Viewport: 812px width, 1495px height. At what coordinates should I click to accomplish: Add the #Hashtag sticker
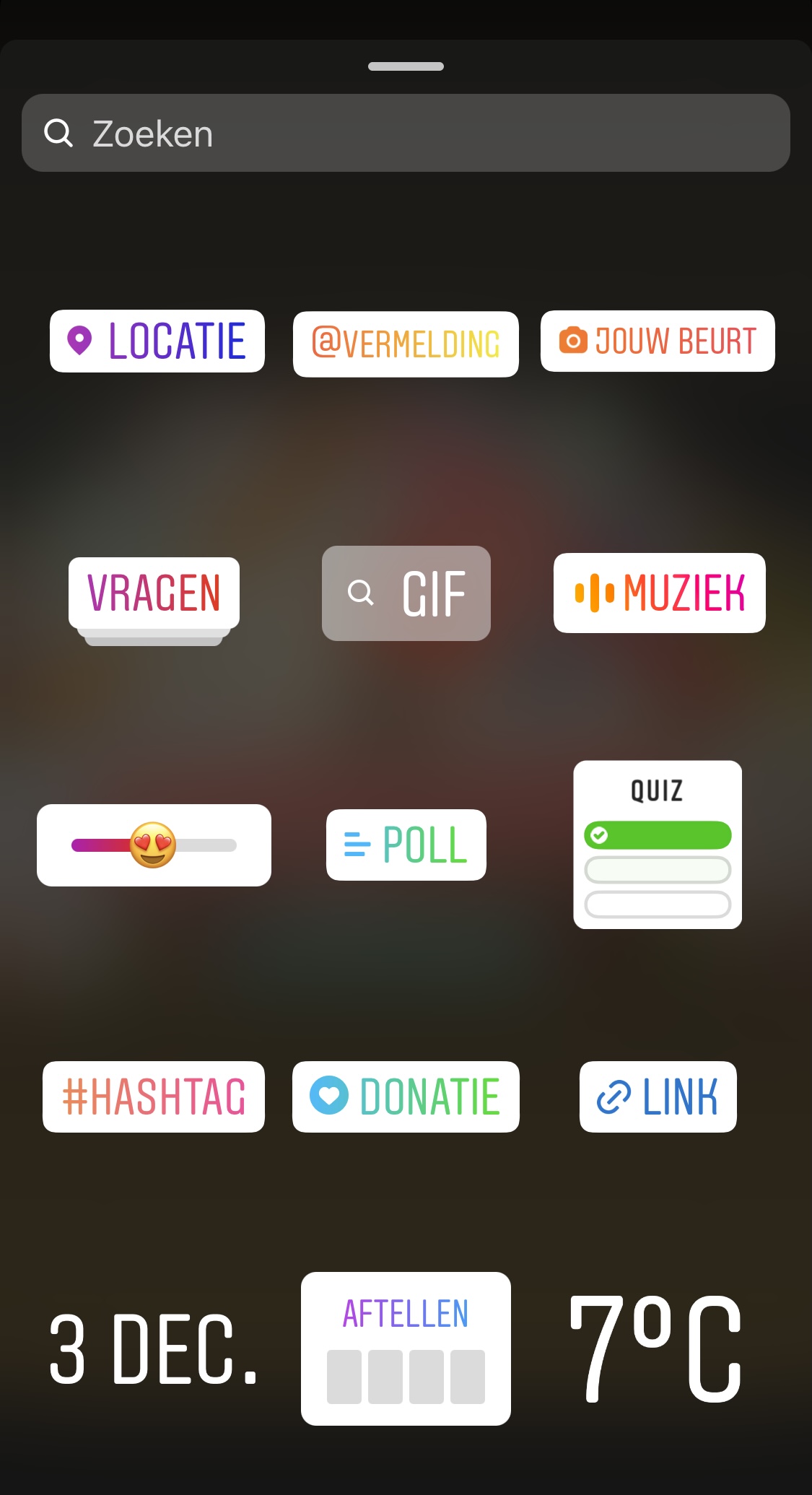154,1097
